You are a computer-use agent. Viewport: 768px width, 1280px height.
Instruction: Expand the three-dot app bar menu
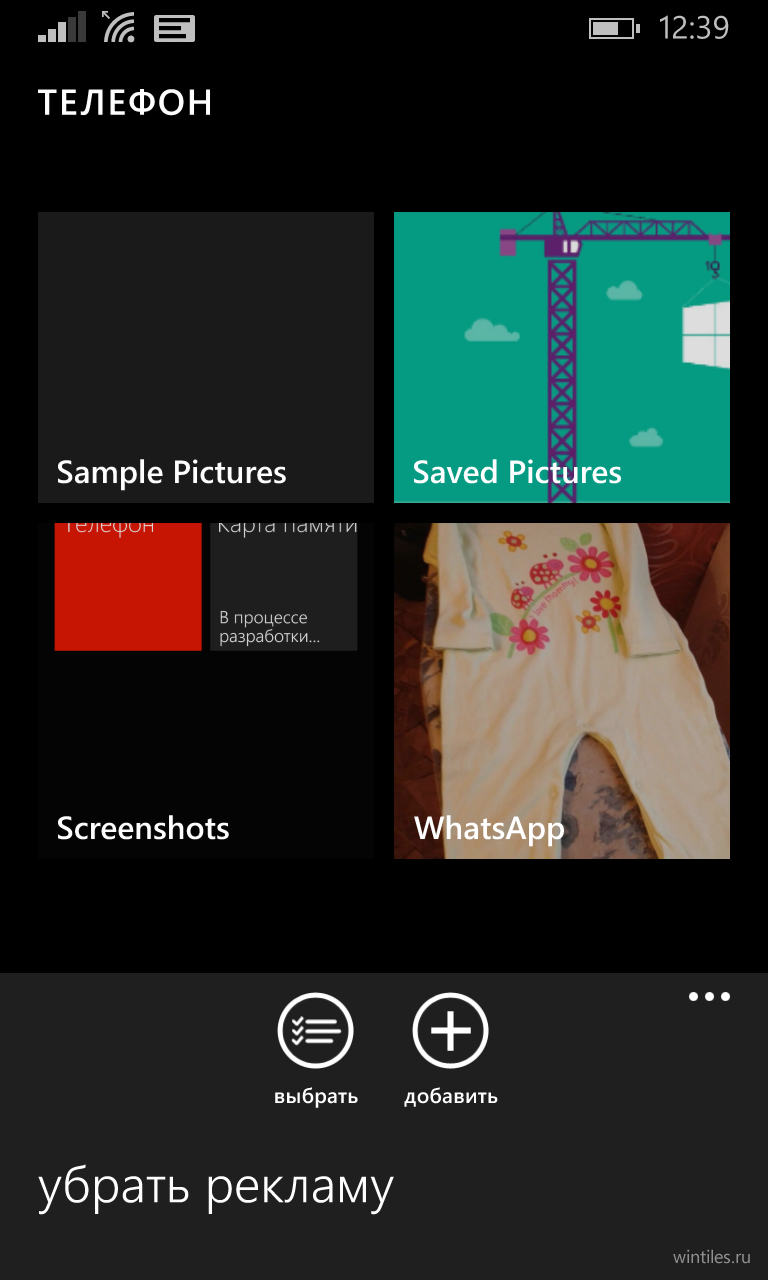click(x=709, y=997)
